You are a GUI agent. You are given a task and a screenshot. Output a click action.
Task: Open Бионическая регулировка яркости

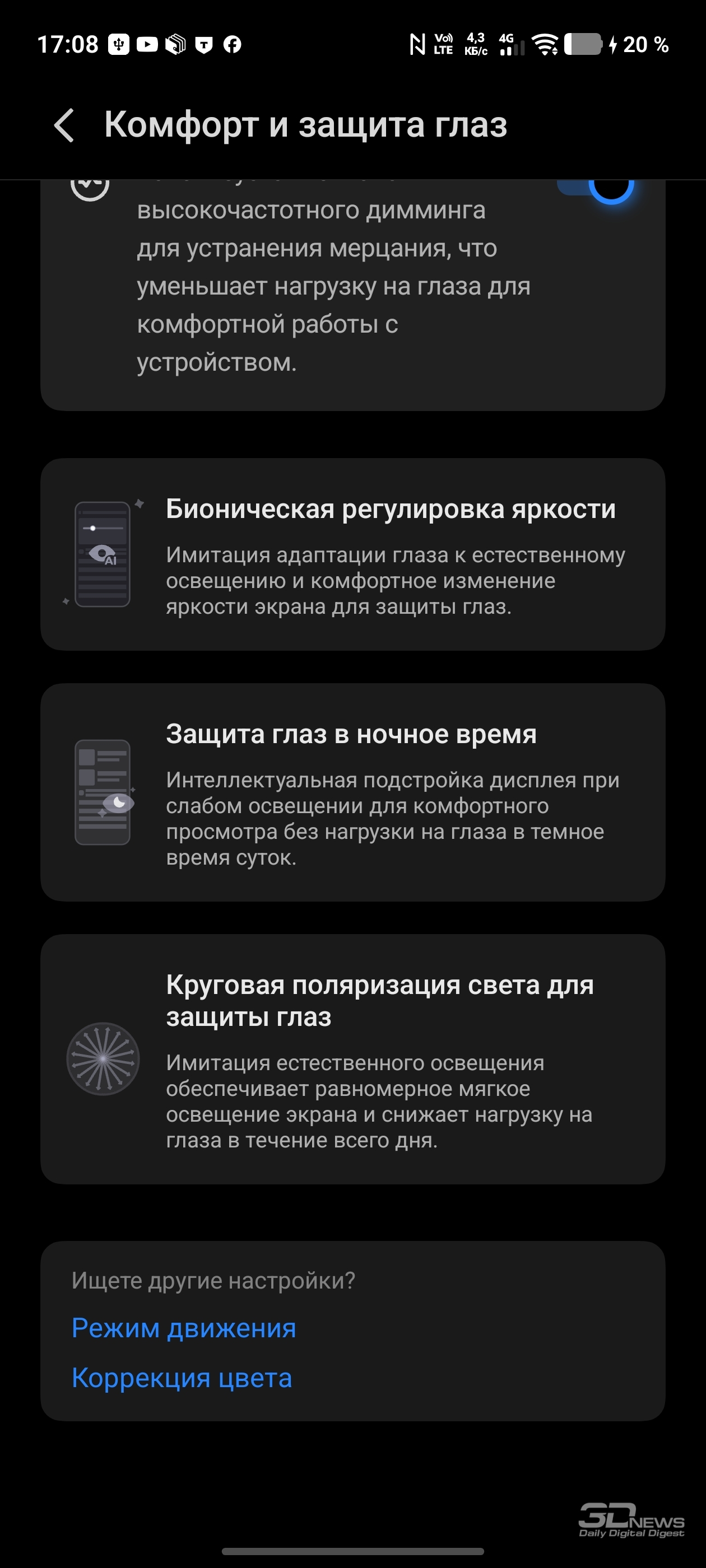click(352, 554)
